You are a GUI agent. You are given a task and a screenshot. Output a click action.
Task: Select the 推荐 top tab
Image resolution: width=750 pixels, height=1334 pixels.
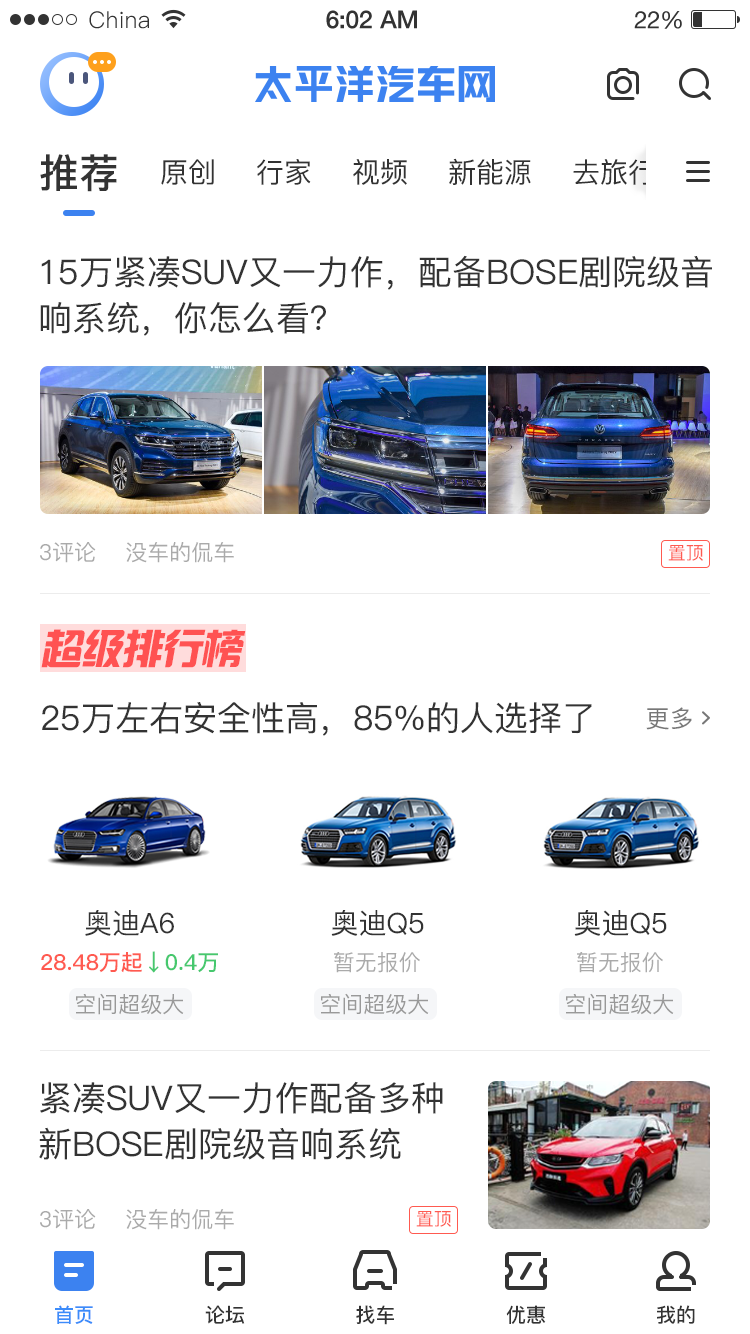79,174
